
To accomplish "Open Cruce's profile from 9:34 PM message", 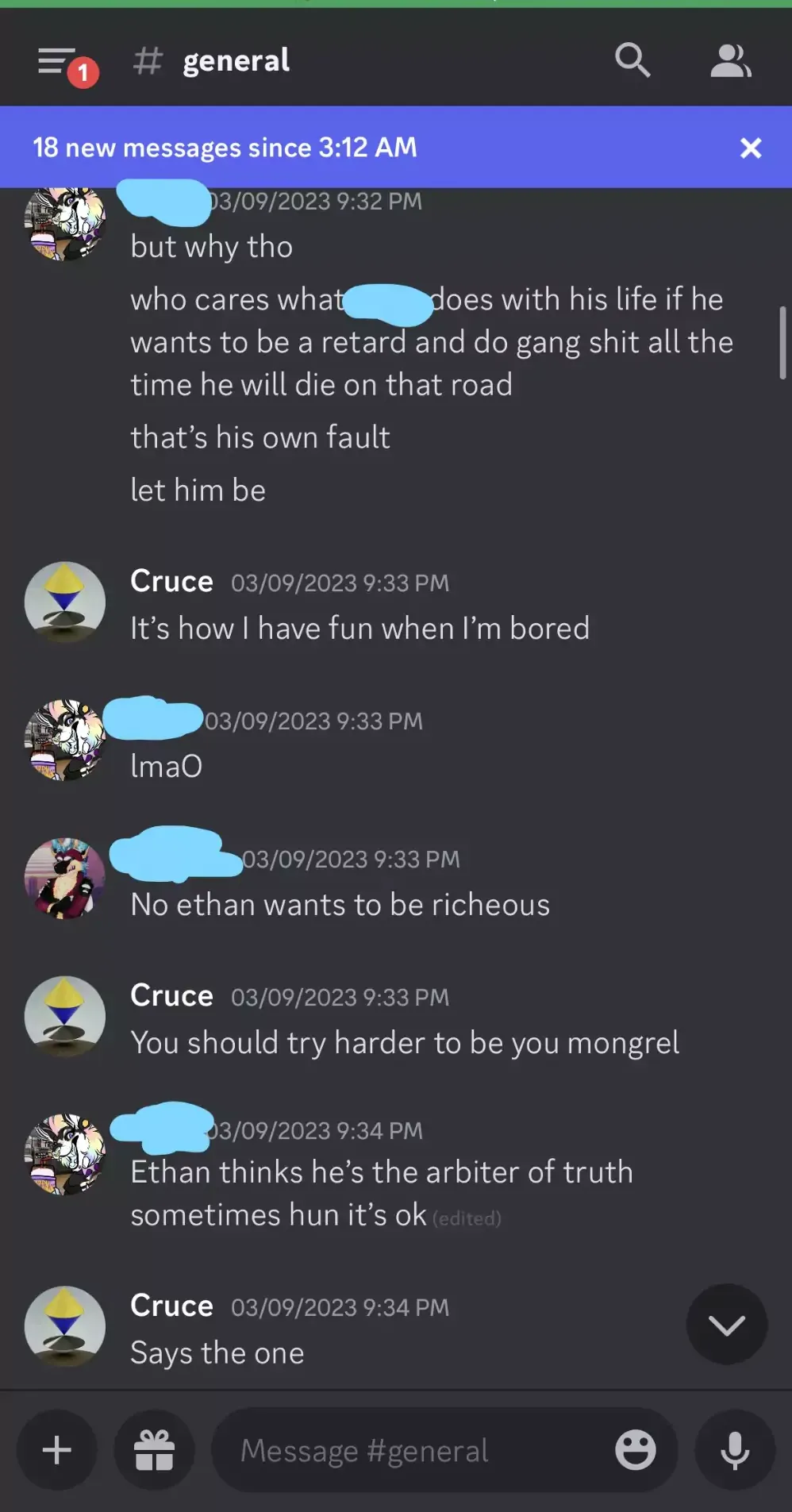I will click(65, 1325).
